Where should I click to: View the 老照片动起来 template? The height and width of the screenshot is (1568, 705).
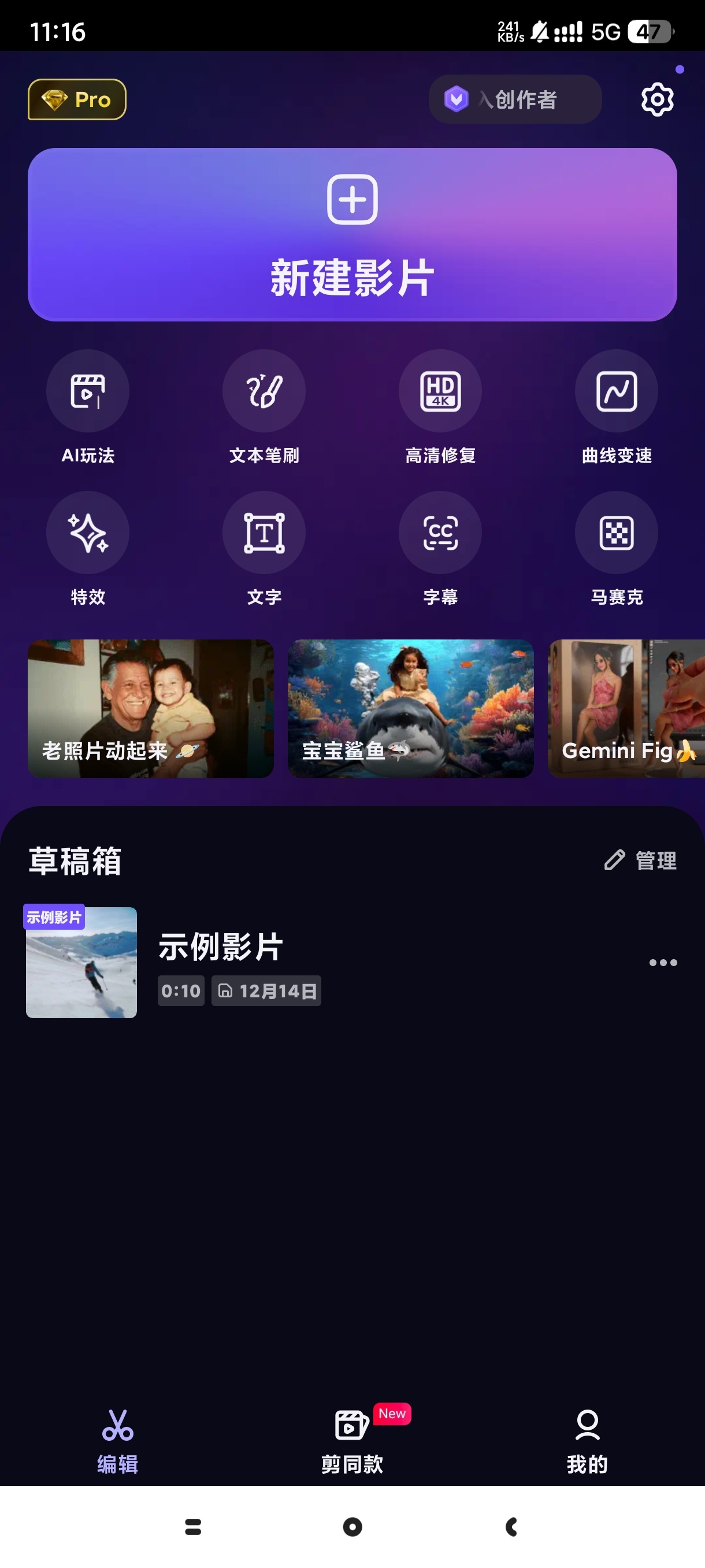click(x=150, y=708)
